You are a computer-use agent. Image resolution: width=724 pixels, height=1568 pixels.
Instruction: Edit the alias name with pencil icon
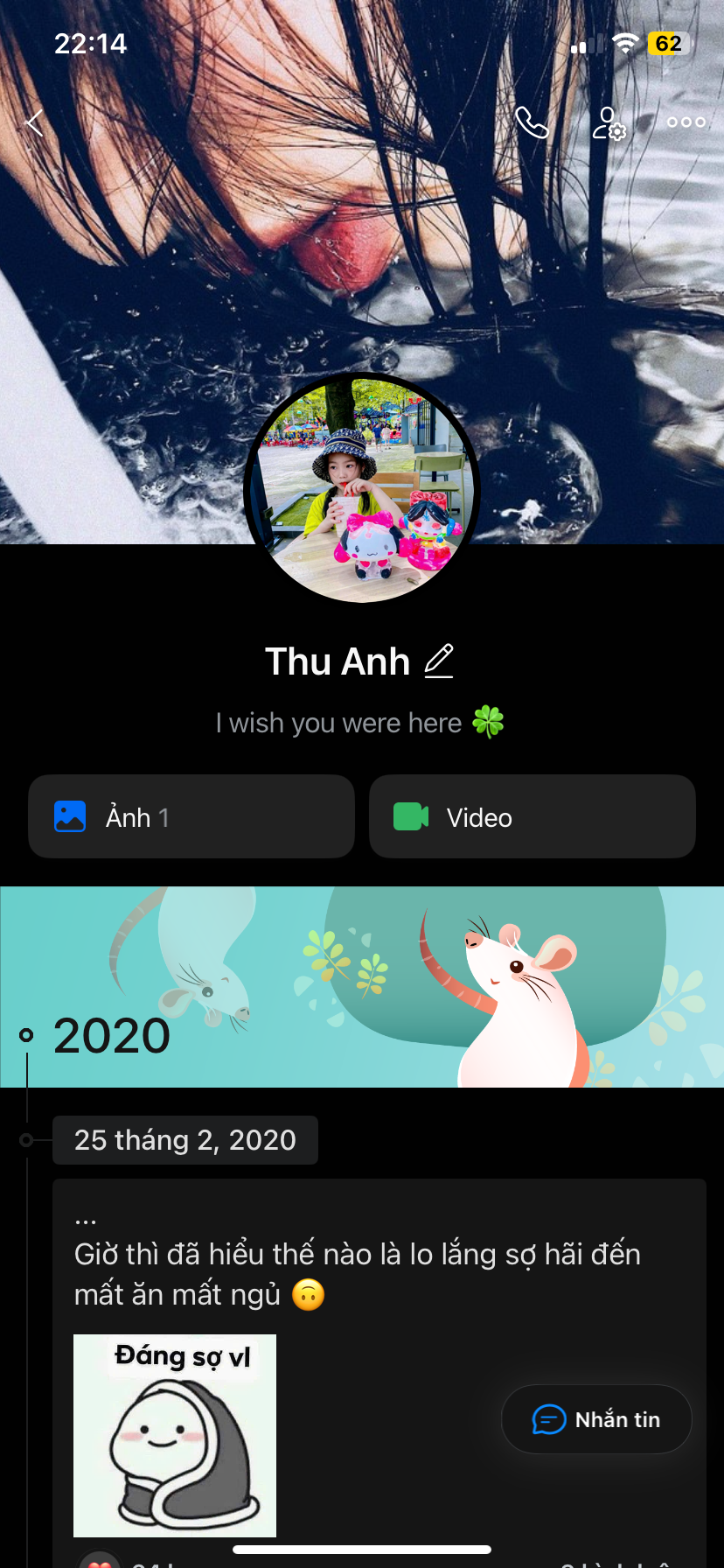pyautogui.click(x=439, y=661)
